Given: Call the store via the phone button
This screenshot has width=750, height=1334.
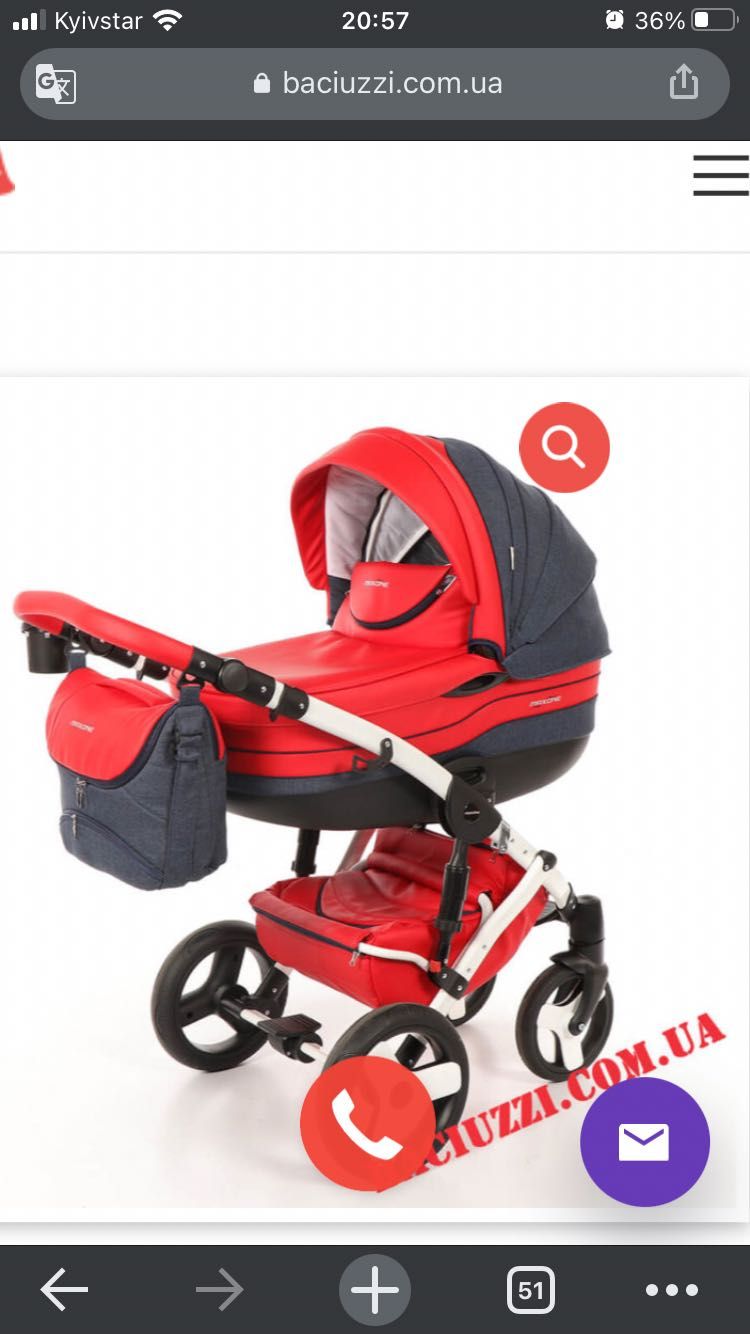Looking at the screenshot, I should 368,1123.
